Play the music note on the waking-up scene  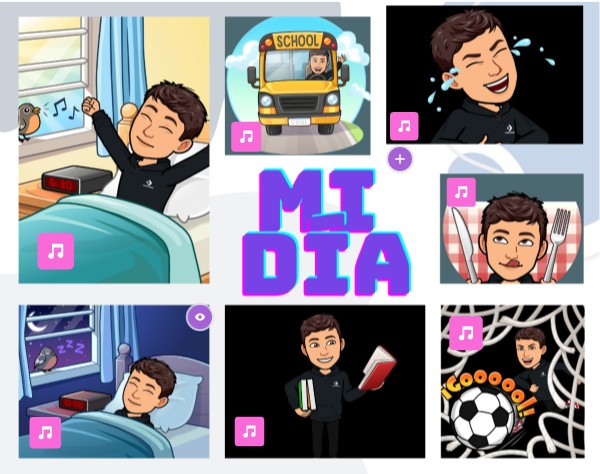(56, 251)
